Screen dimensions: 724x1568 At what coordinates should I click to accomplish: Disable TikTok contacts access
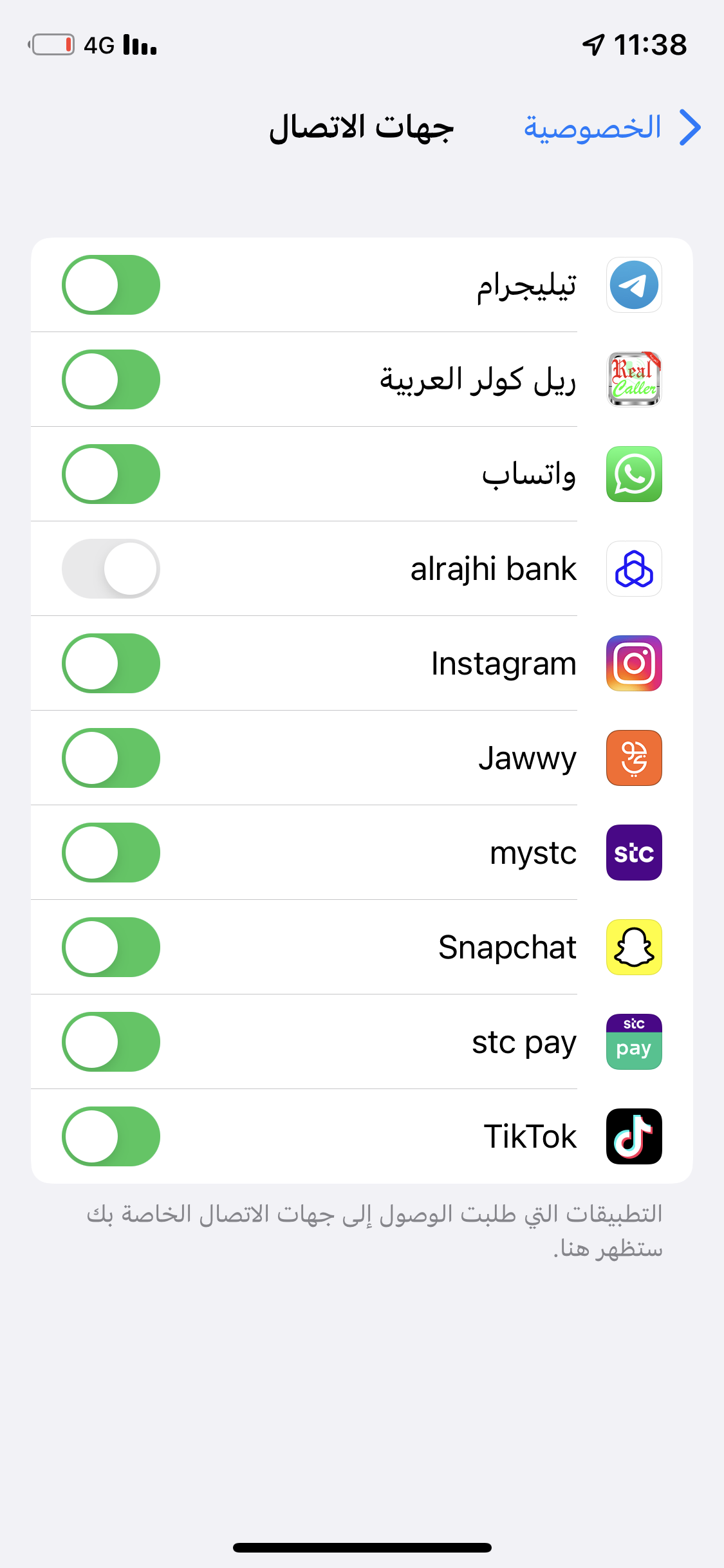(111, 1136)
